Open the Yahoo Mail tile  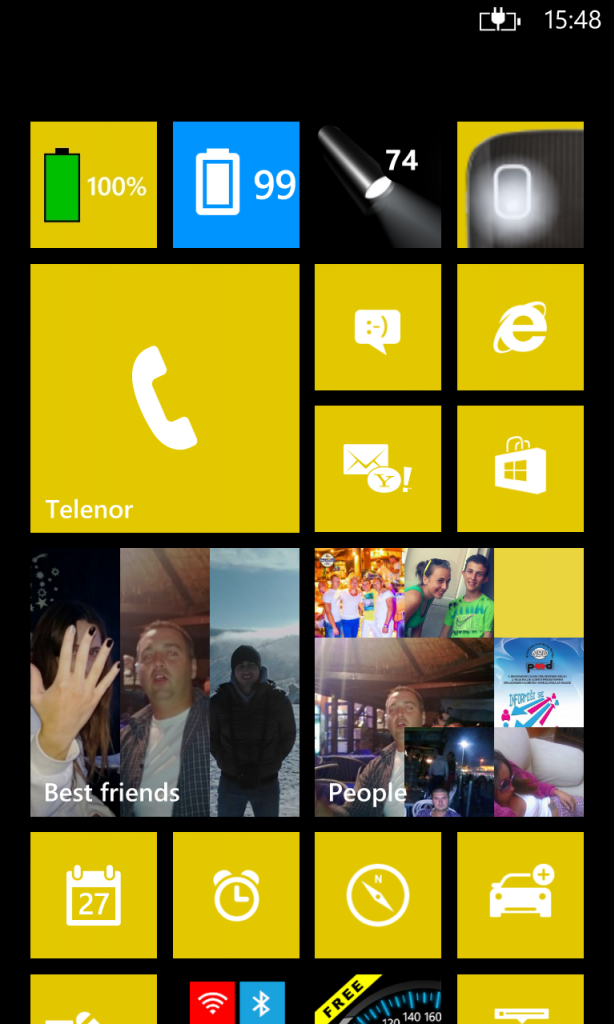(x=378, y=469)
